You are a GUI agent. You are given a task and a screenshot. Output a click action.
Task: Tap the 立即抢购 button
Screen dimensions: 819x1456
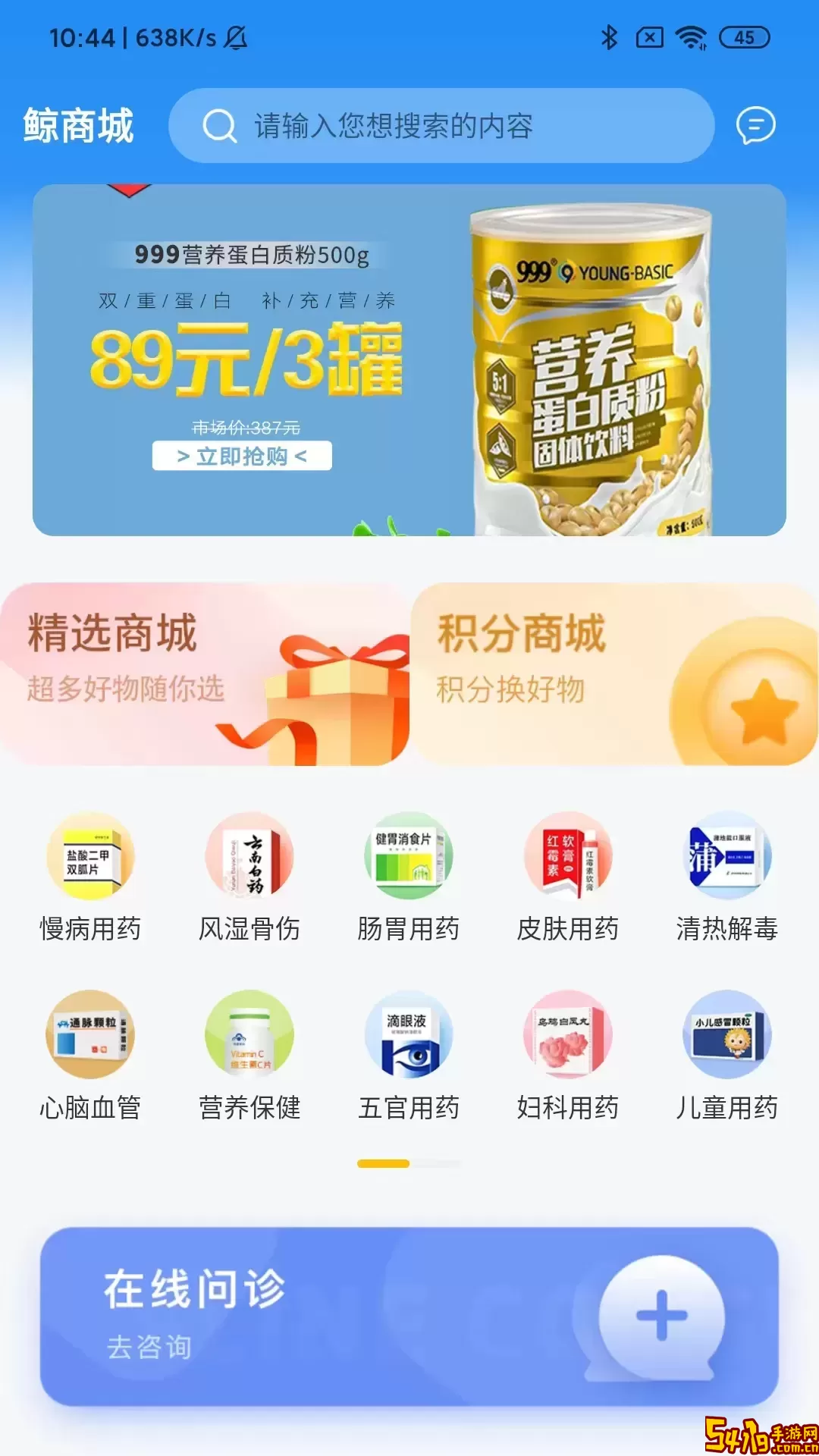click(242, 456)
